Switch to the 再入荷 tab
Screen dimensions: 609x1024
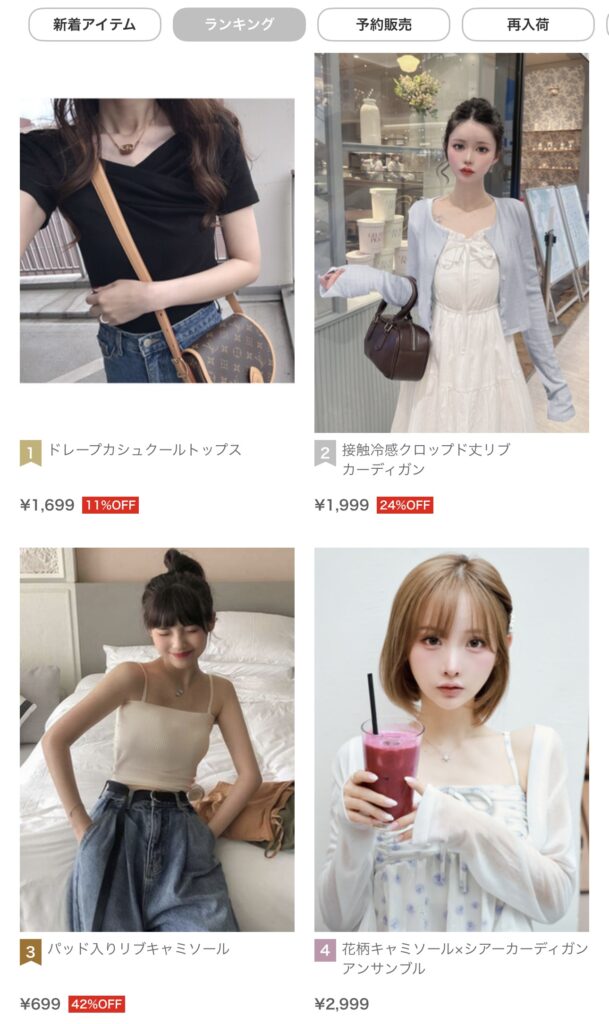pyautogui.click(x=527, y=24)
